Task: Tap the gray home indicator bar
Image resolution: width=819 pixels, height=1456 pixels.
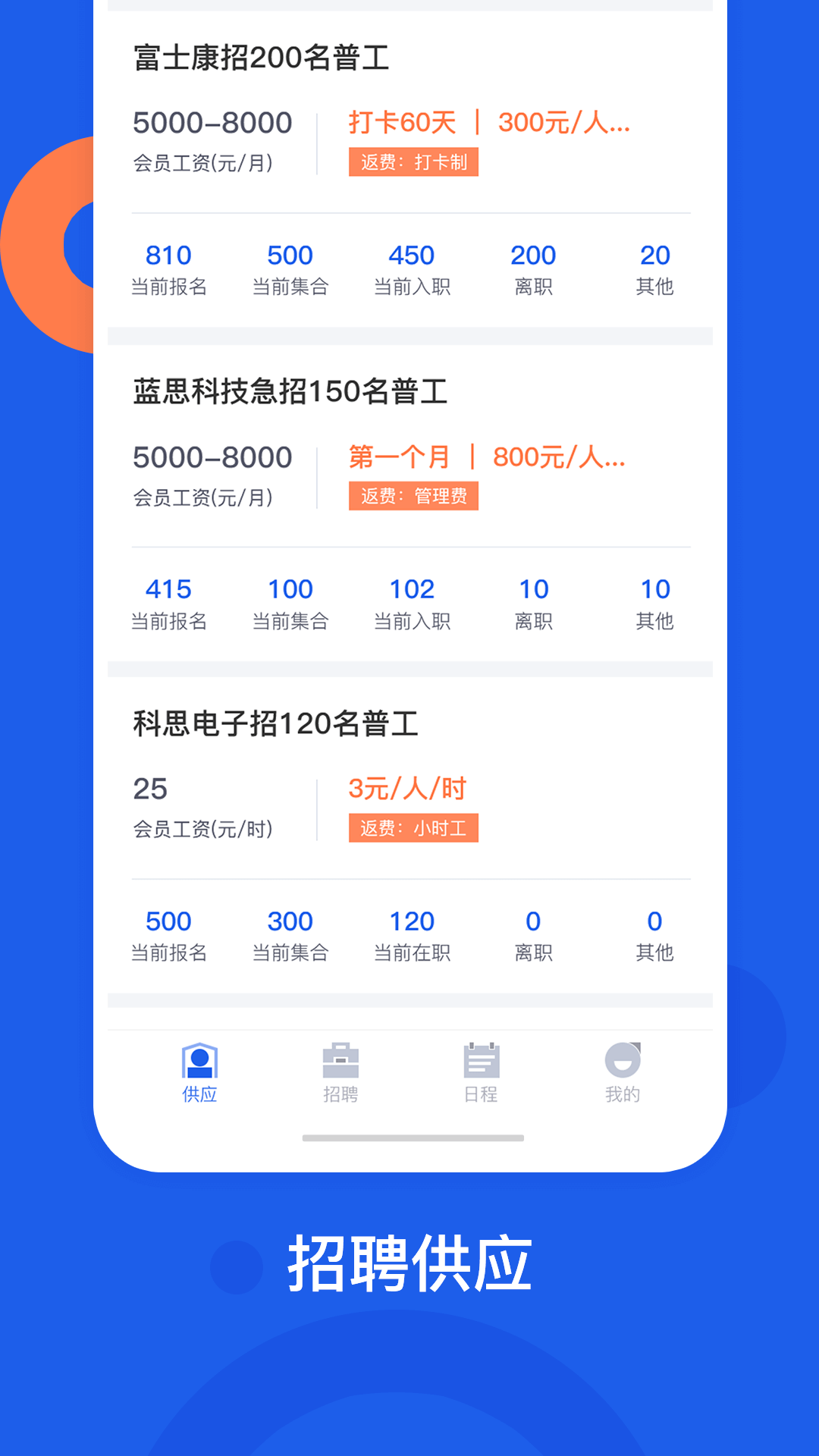Action: (412, 1137)
